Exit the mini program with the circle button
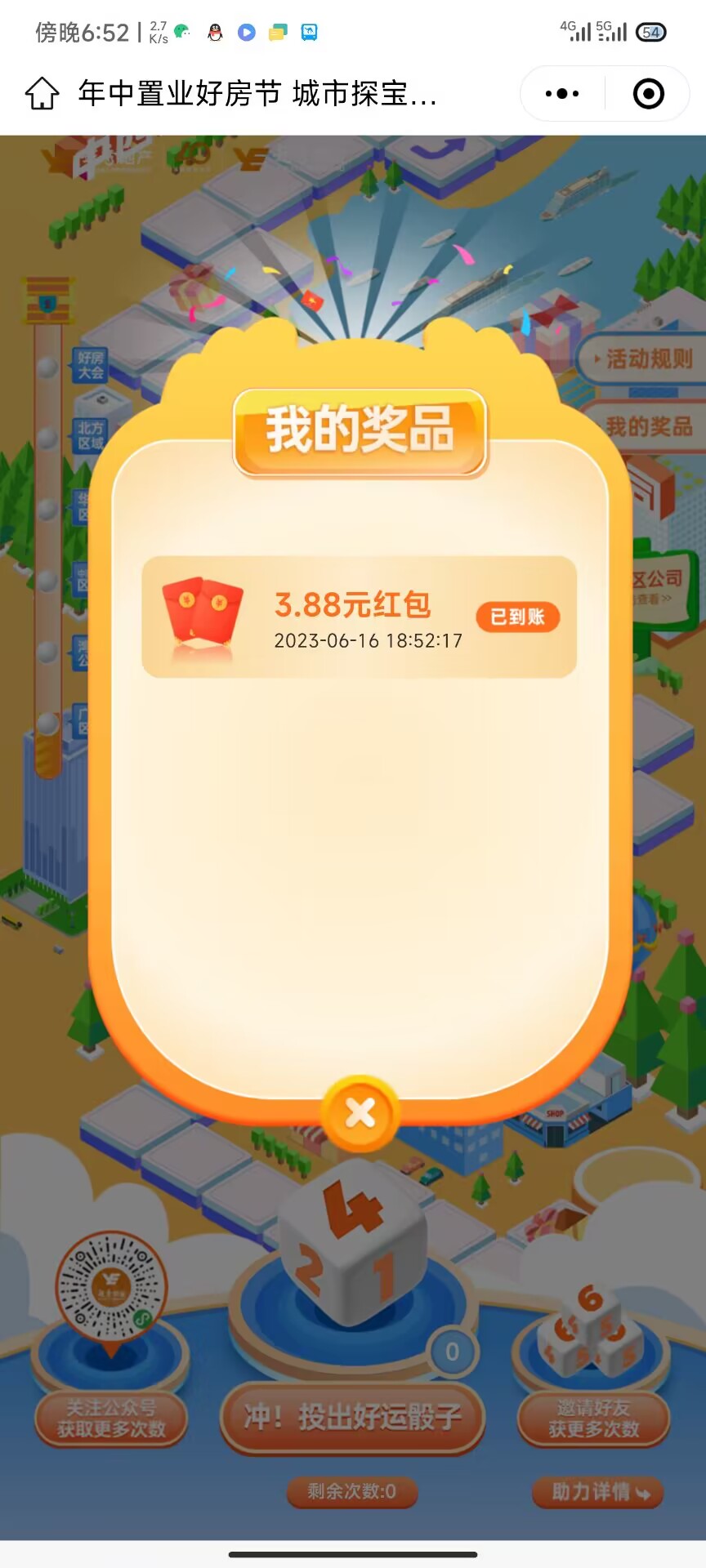The width and height of the screenshot is (706, 1568). 649,94
